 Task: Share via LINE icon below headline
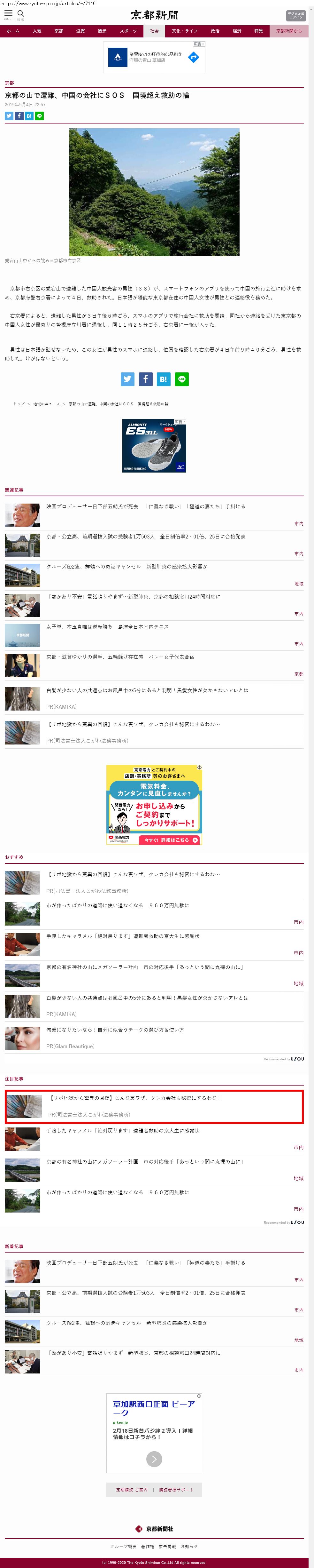coord(40,115)
